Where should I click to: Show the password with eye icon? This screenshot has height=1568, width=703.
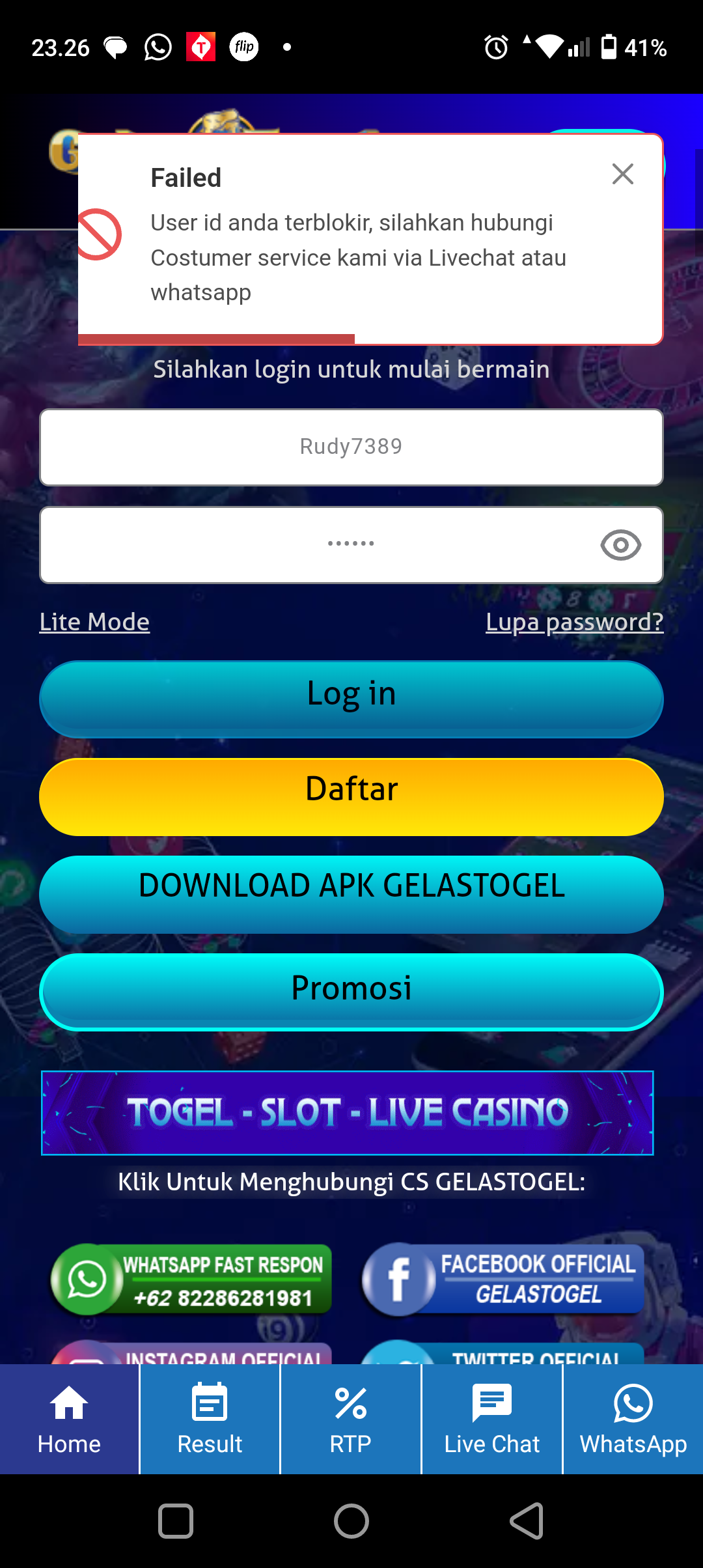point(620,544)
